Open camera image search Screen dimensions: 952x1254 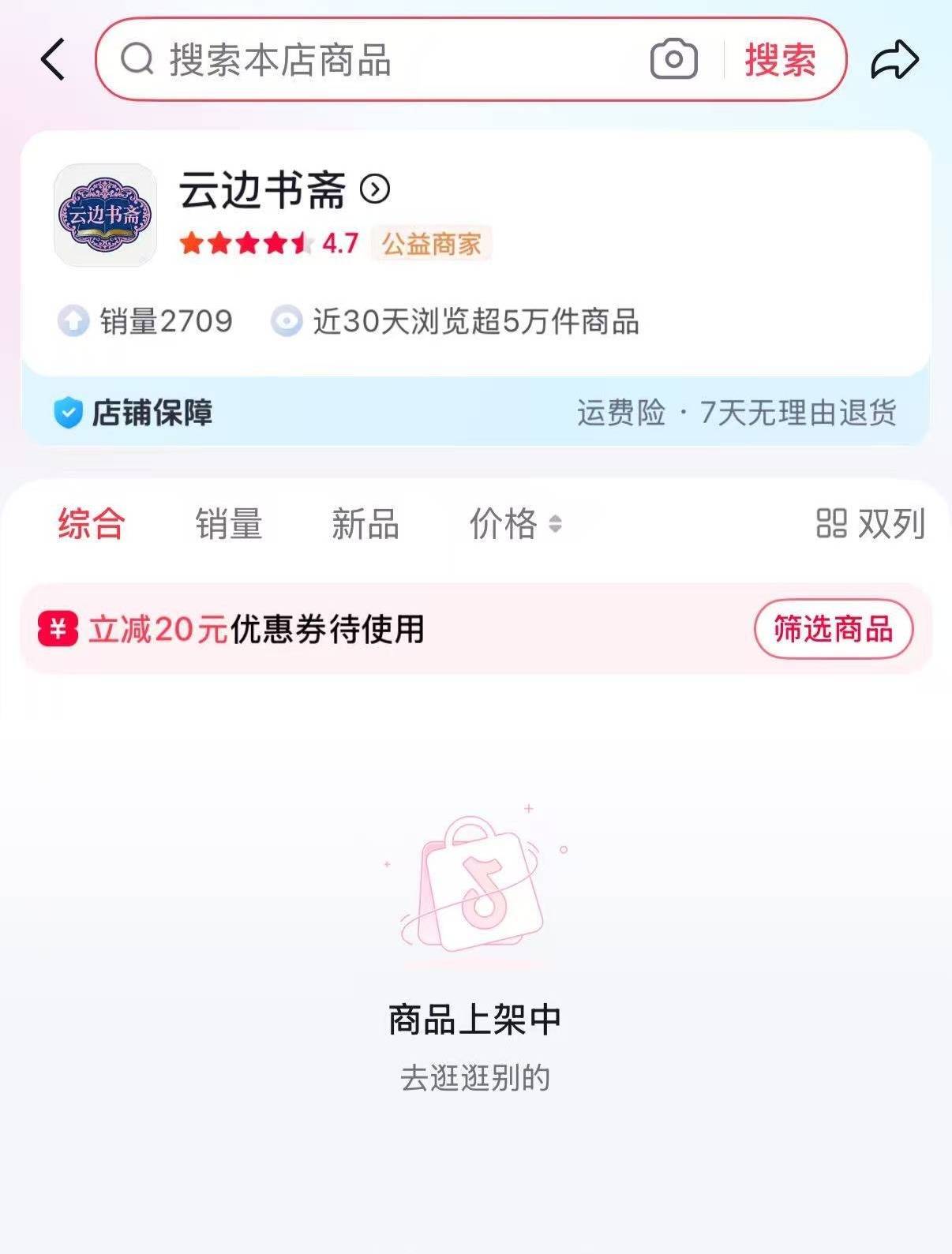(x=673, y=60)
